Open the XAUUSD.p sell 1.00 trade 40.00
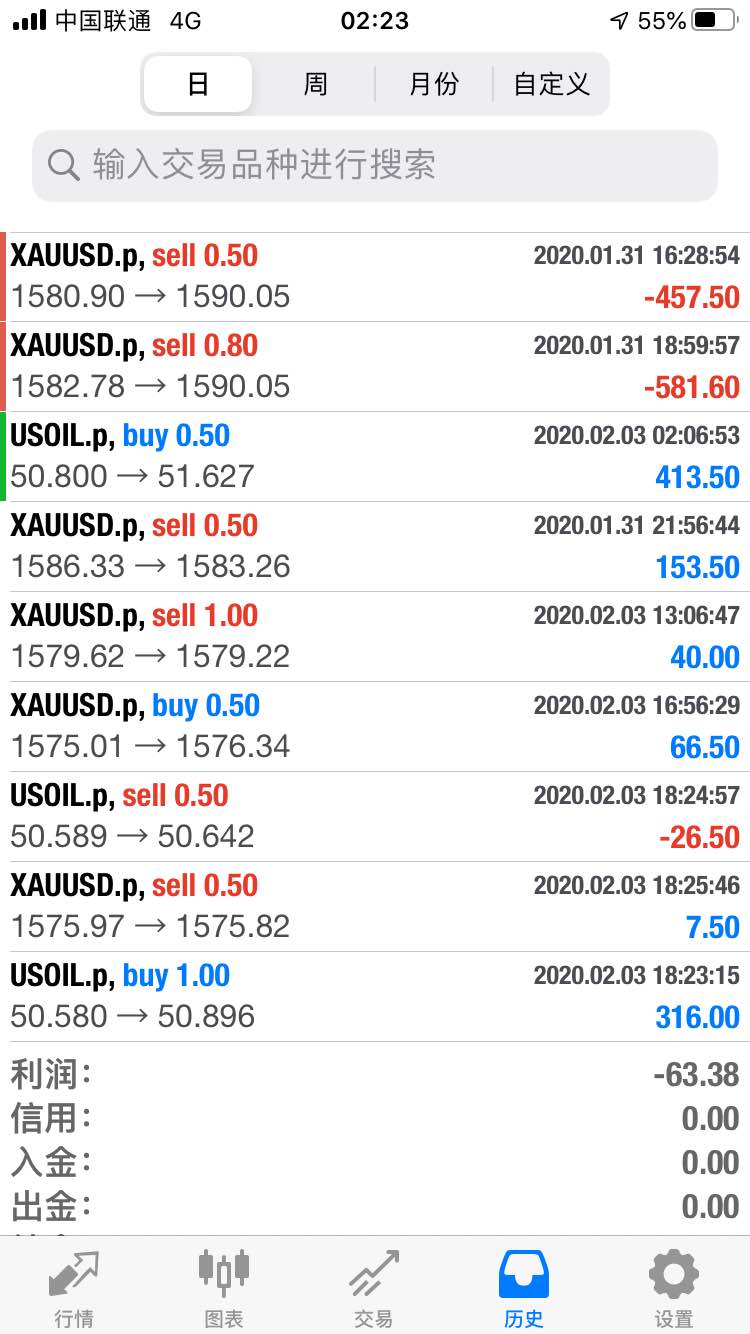 [x=375, y=637]
